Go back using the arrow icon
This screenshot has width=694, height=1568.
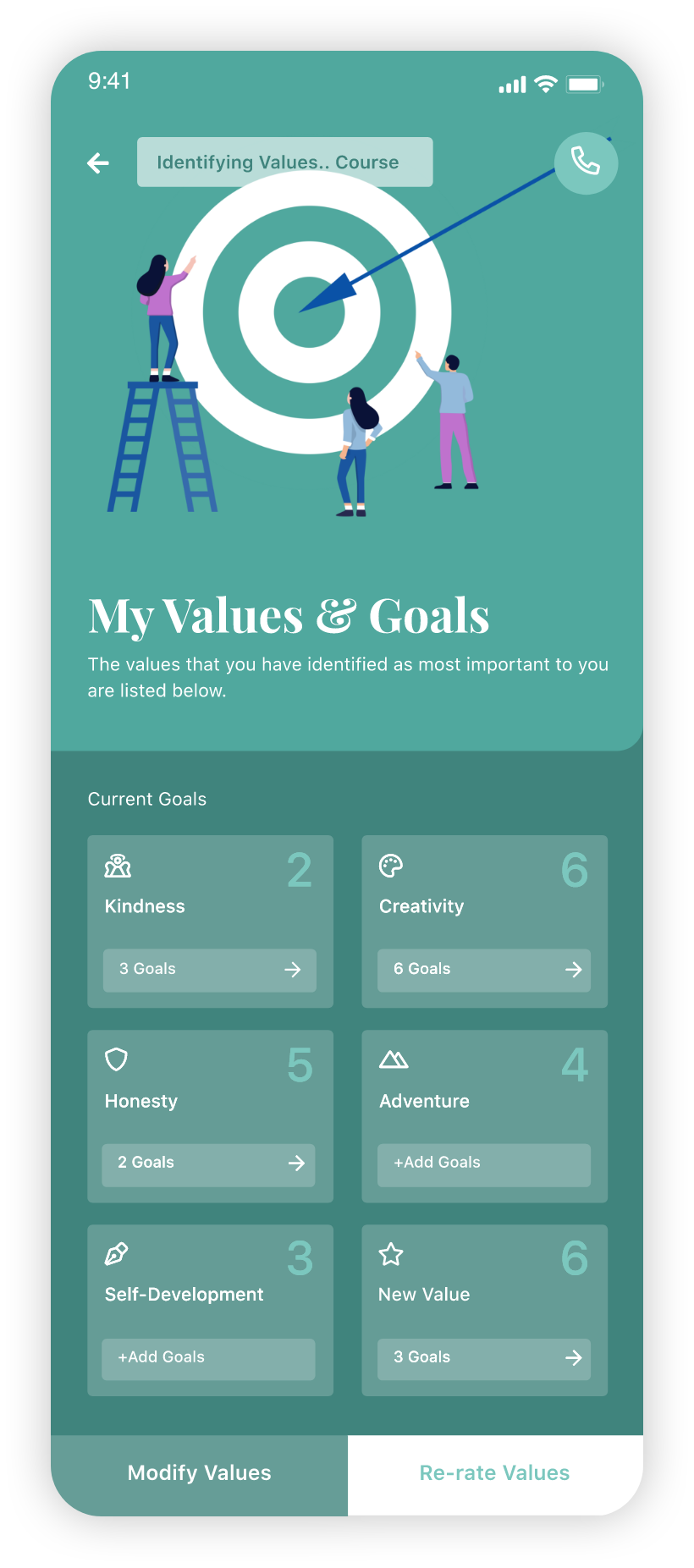[98, 162]
